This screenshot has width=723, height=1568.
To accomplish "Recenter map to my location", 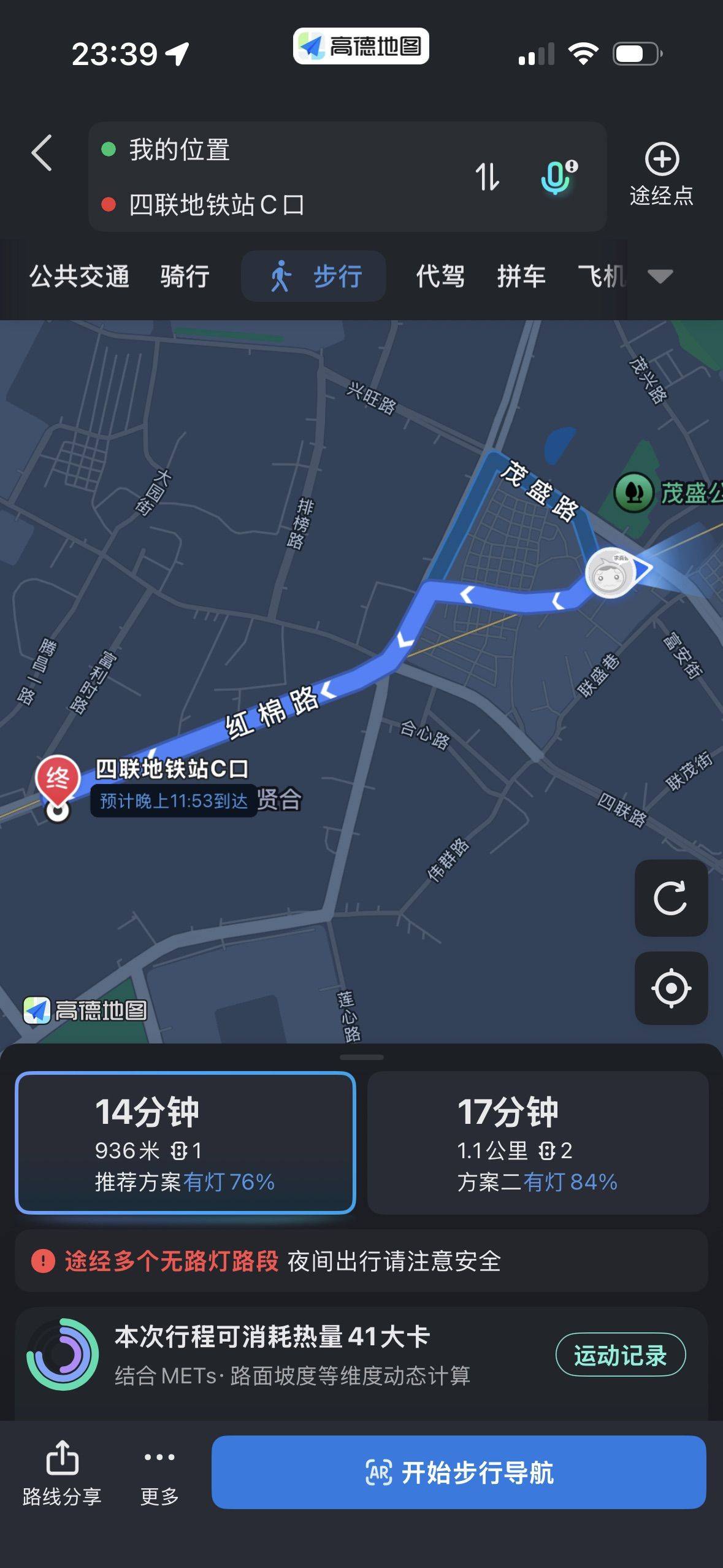I will point(671,988).
